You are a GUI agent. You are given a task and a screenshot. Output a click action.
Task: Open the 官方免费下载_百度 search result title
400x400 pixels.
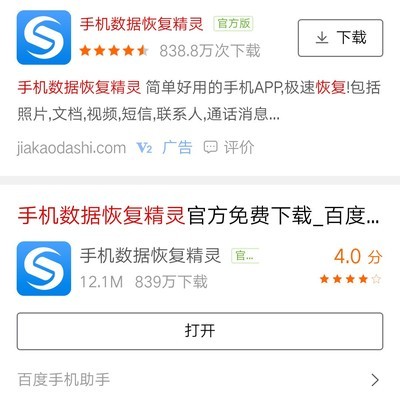click(198, 216)
